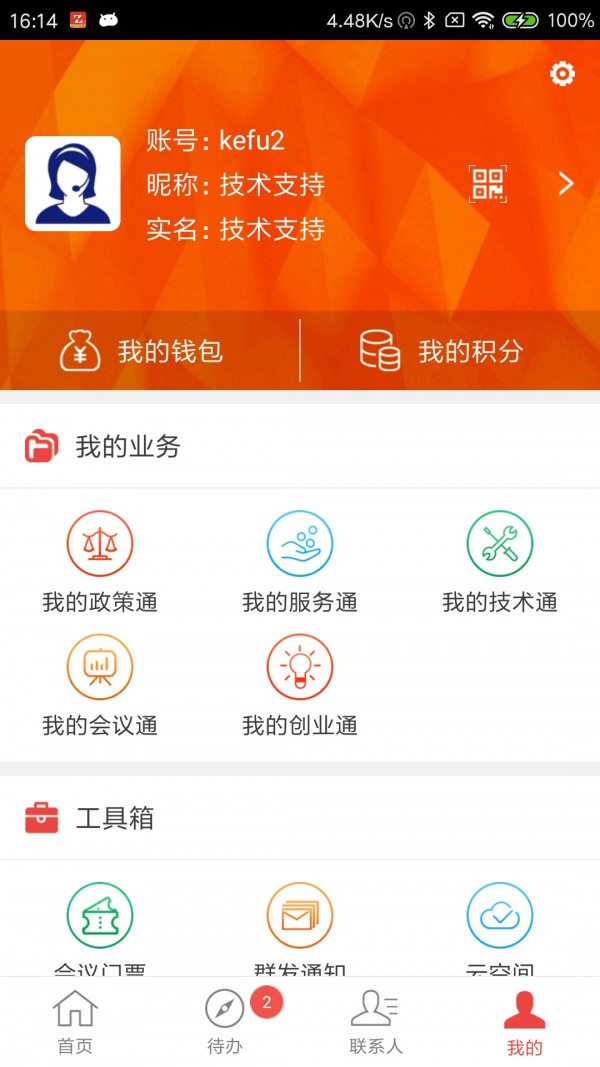Viewport: 600px width, 1067px height.
Task: Open 我的创业通
Action: point(300,685)
